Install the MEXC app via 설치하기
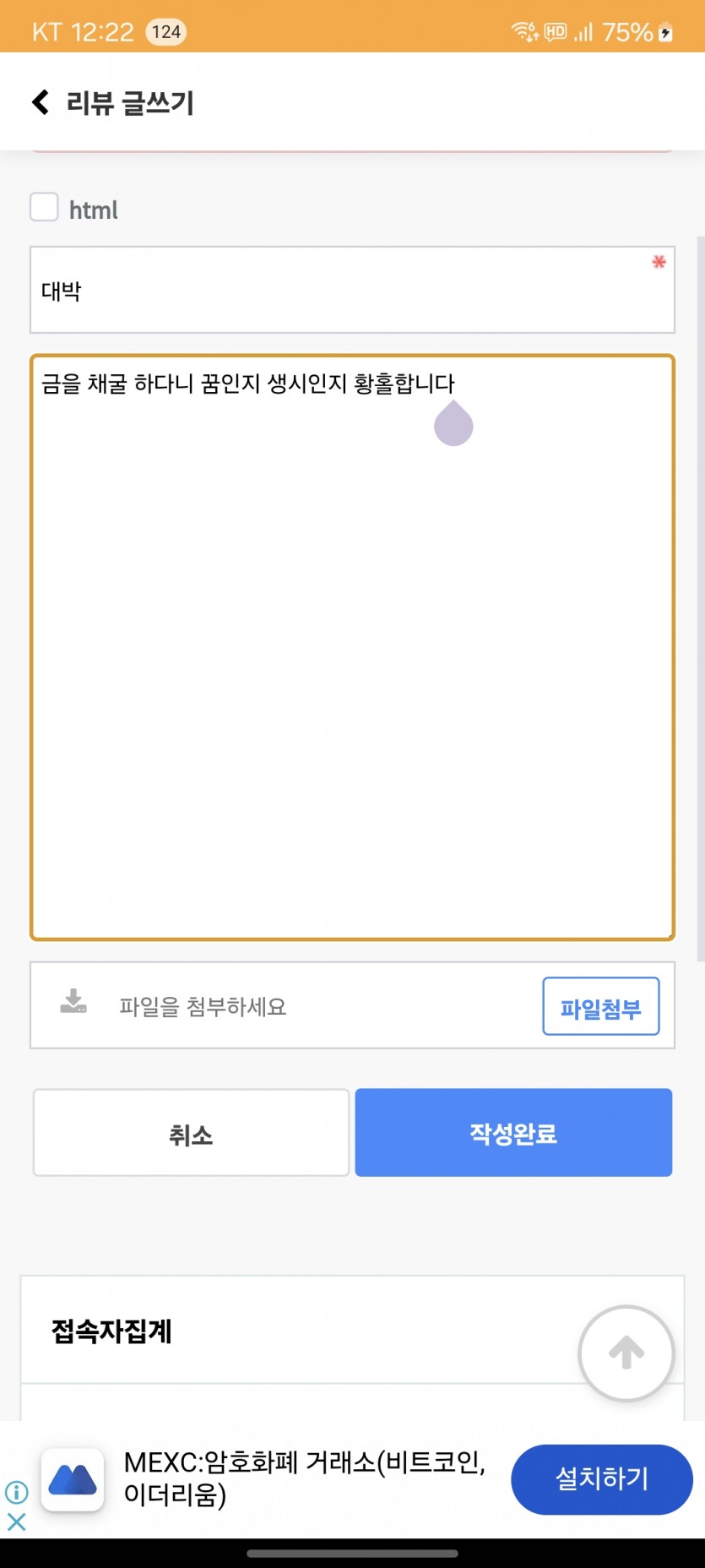Screen dimensions: 705x1568 [601, 1479]
